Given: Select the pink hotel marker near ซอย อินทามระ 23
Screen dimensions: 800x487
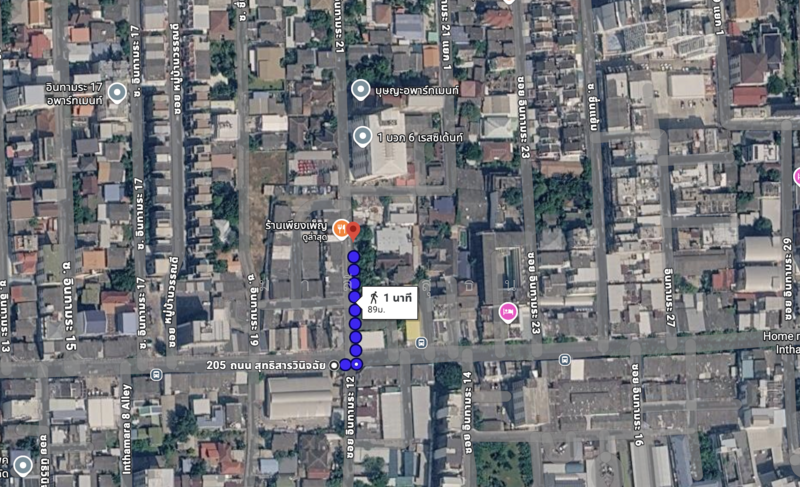Looking at the screenshot, I should pyautogui.click(x=508, y=312).
